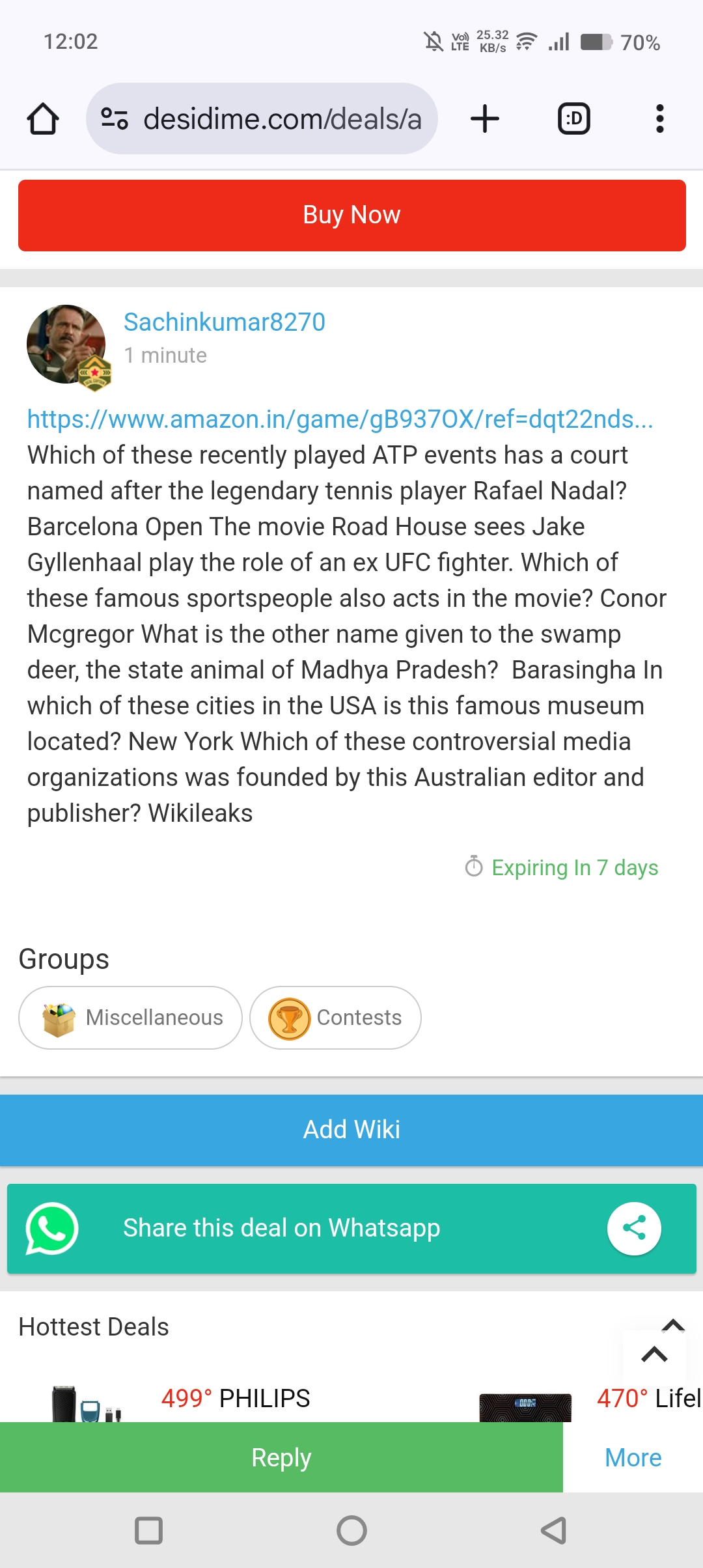The height and width of the screenshot is (1568, 703).
Task: Tap the Add Wiki button
Action: [x=351, y=1130]
